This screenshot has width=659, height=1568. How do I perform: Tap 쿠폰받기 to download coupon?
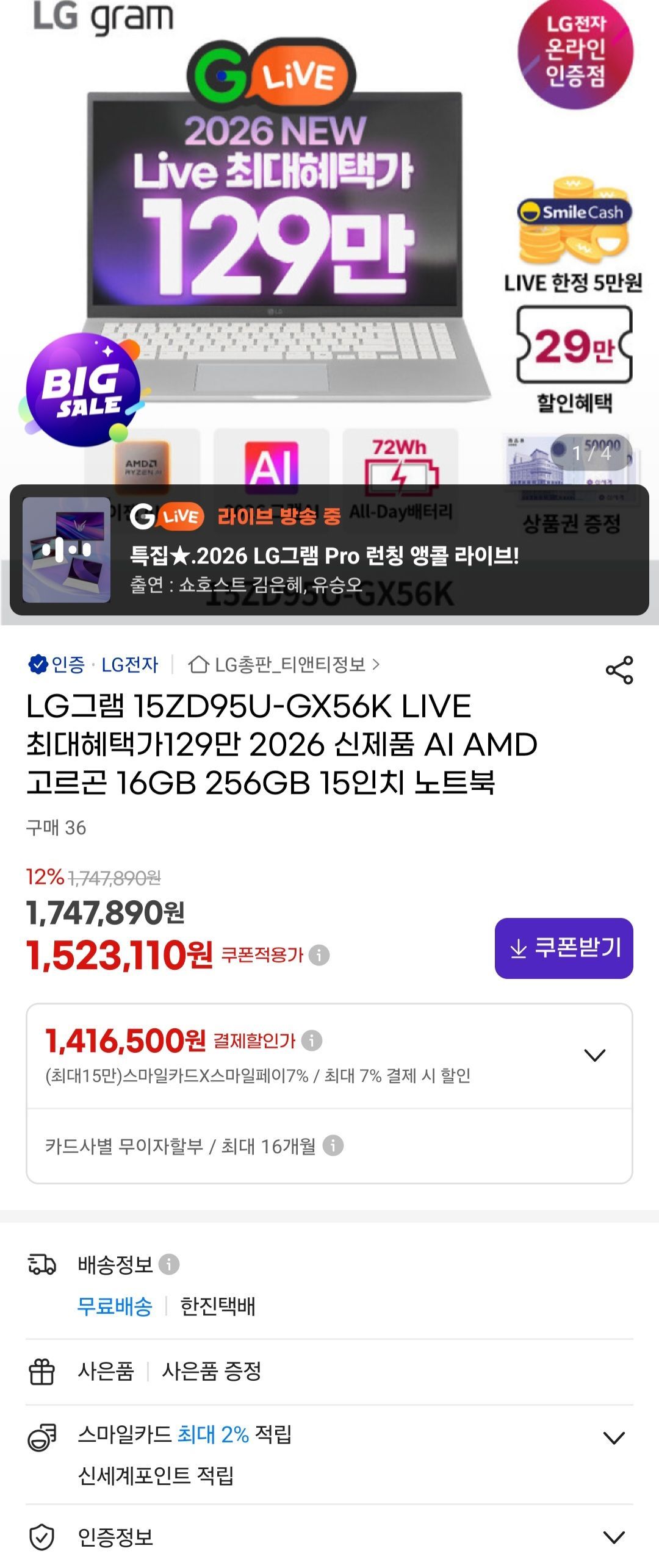tap(564, 948)
